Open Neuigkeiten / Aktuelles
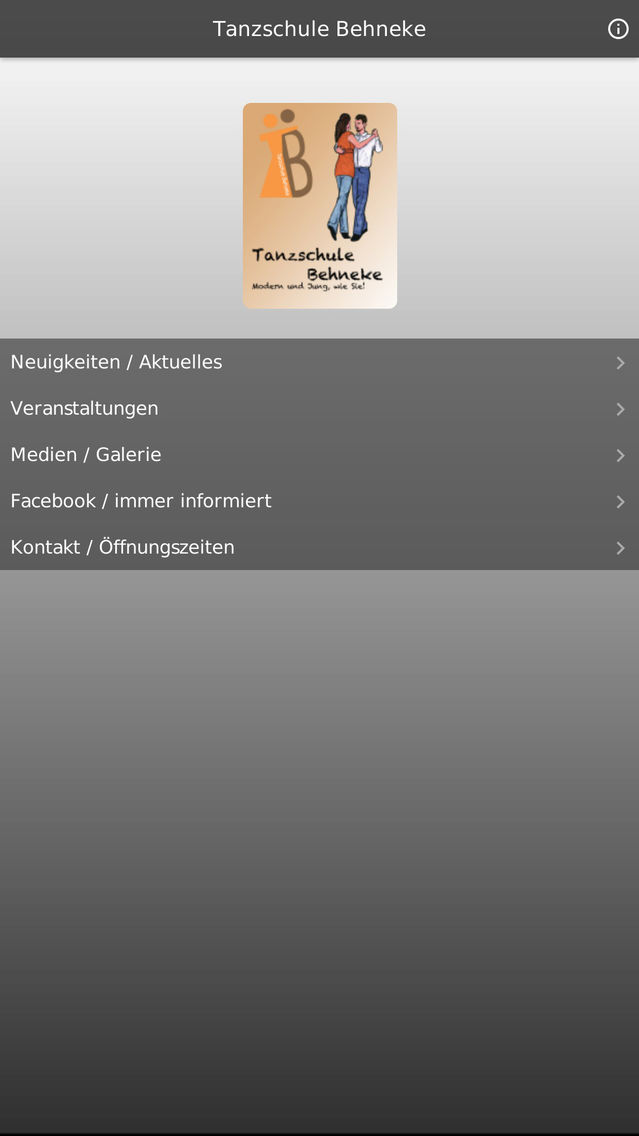The width and height of the screenshot is (639, 1136). pyautogui.click(x=320, y=362)
